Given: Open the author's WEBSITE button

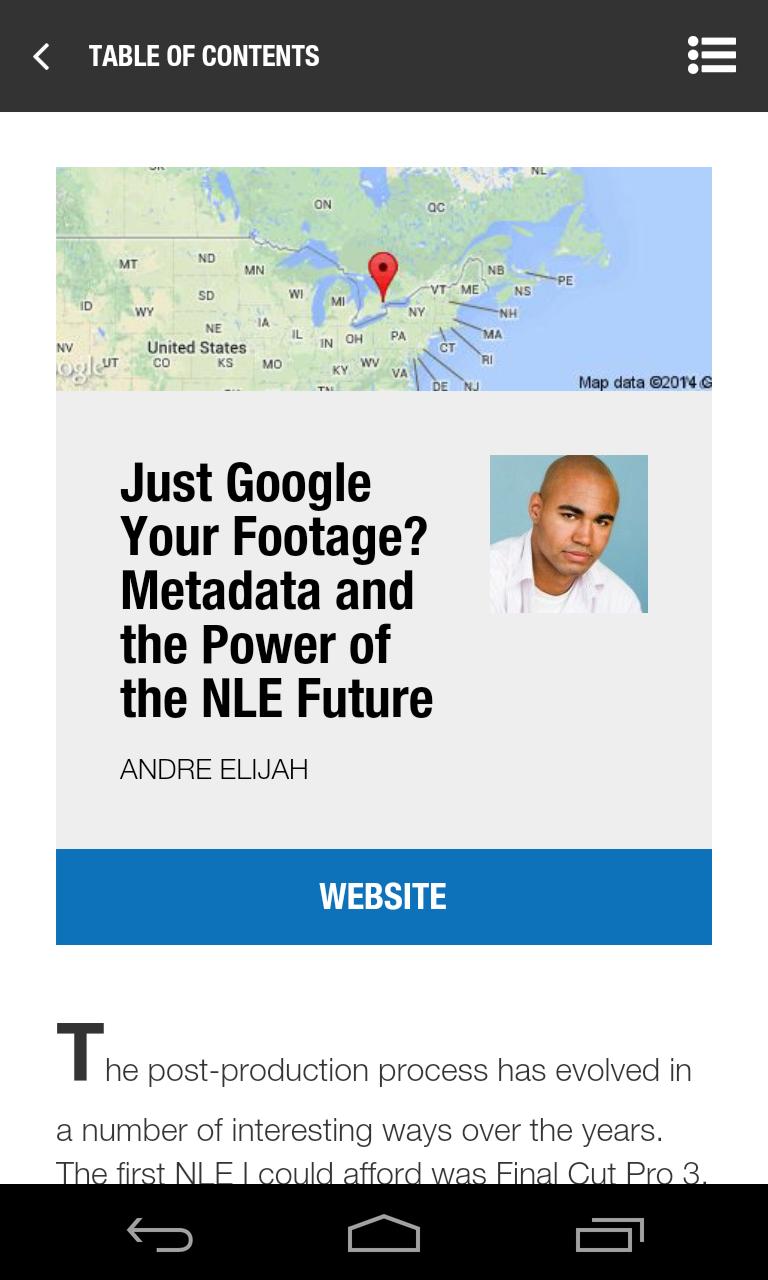Looking at the screenshot, I should (383, 896).
